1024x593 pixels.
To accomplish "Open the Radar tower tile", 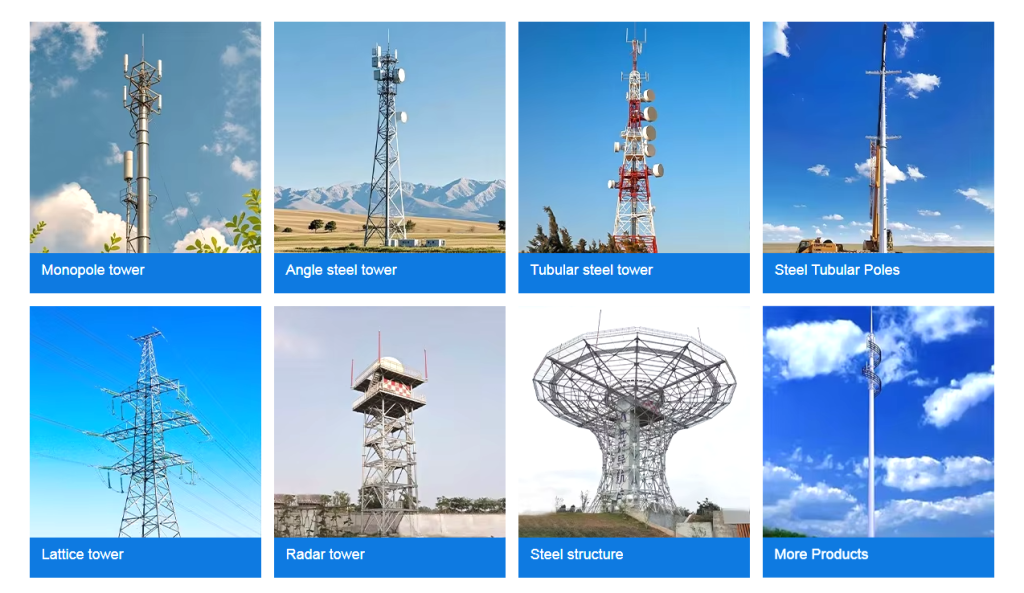I will click(x=389, y=441).
